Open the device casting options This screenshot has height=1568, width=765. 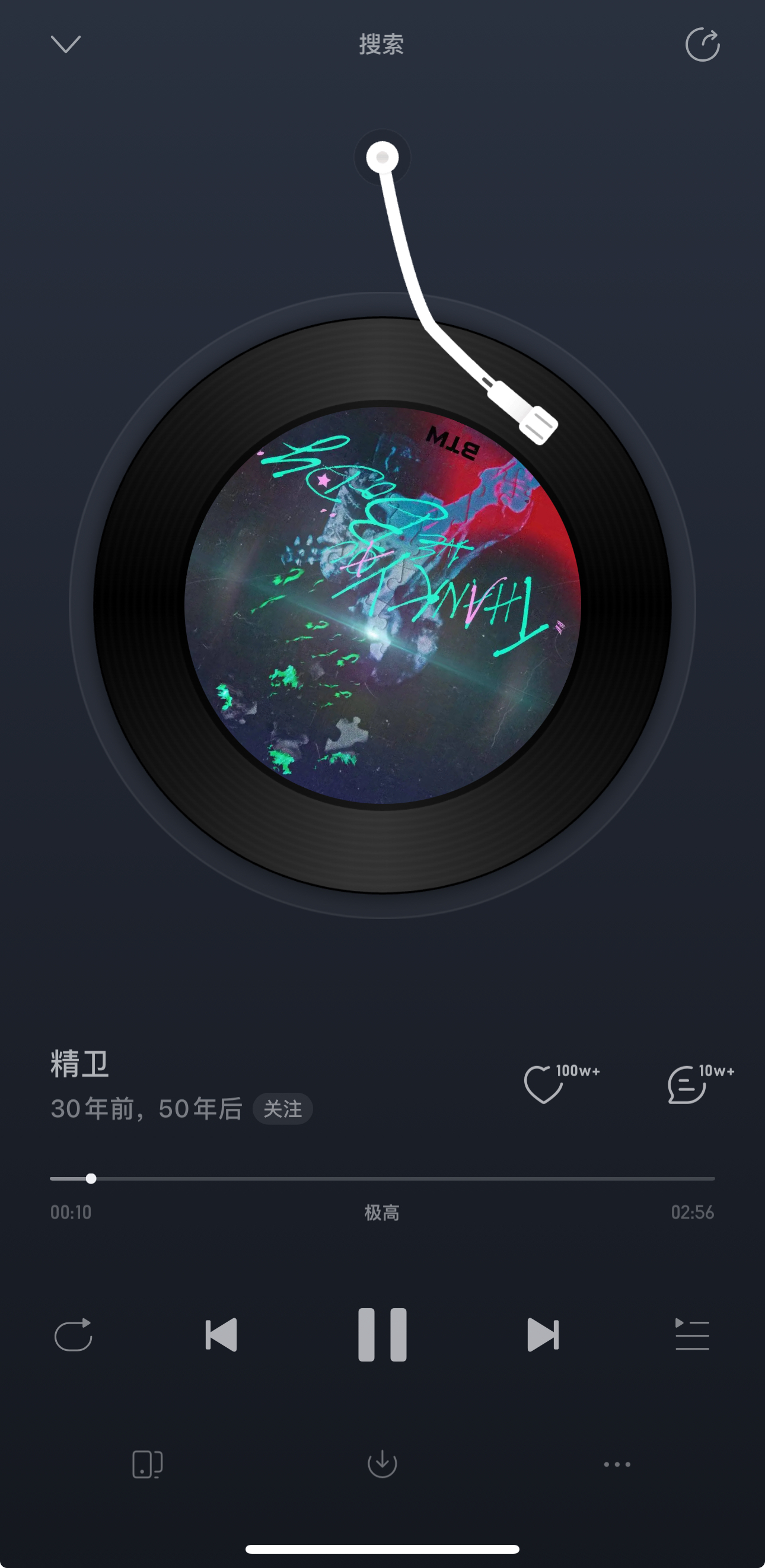point(147,1464)
